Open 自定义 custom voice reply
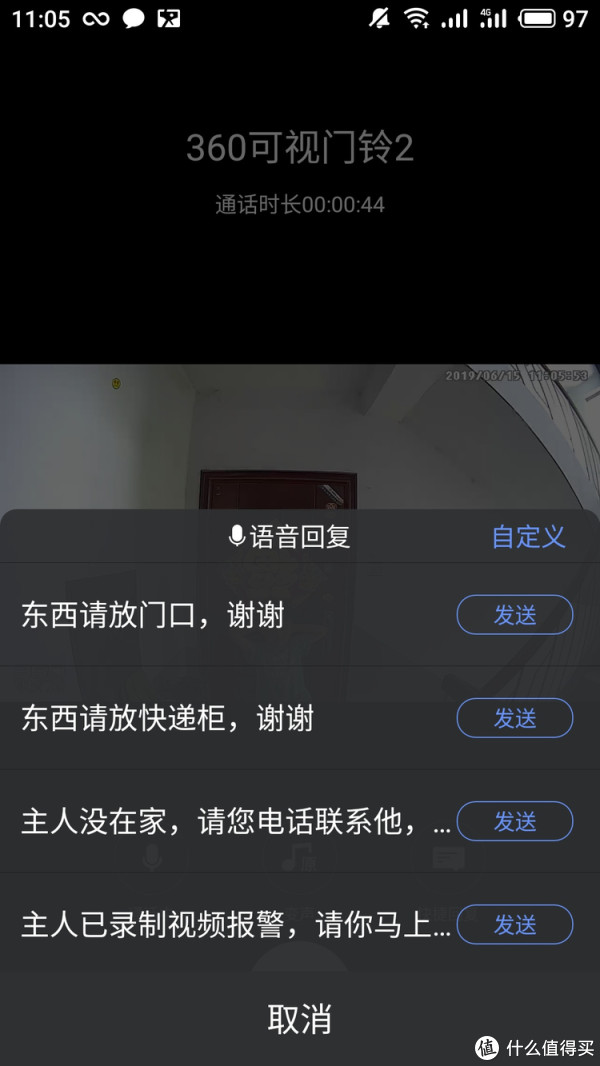The height and width of the screenshot is (1066, 600). click(528, 536)
